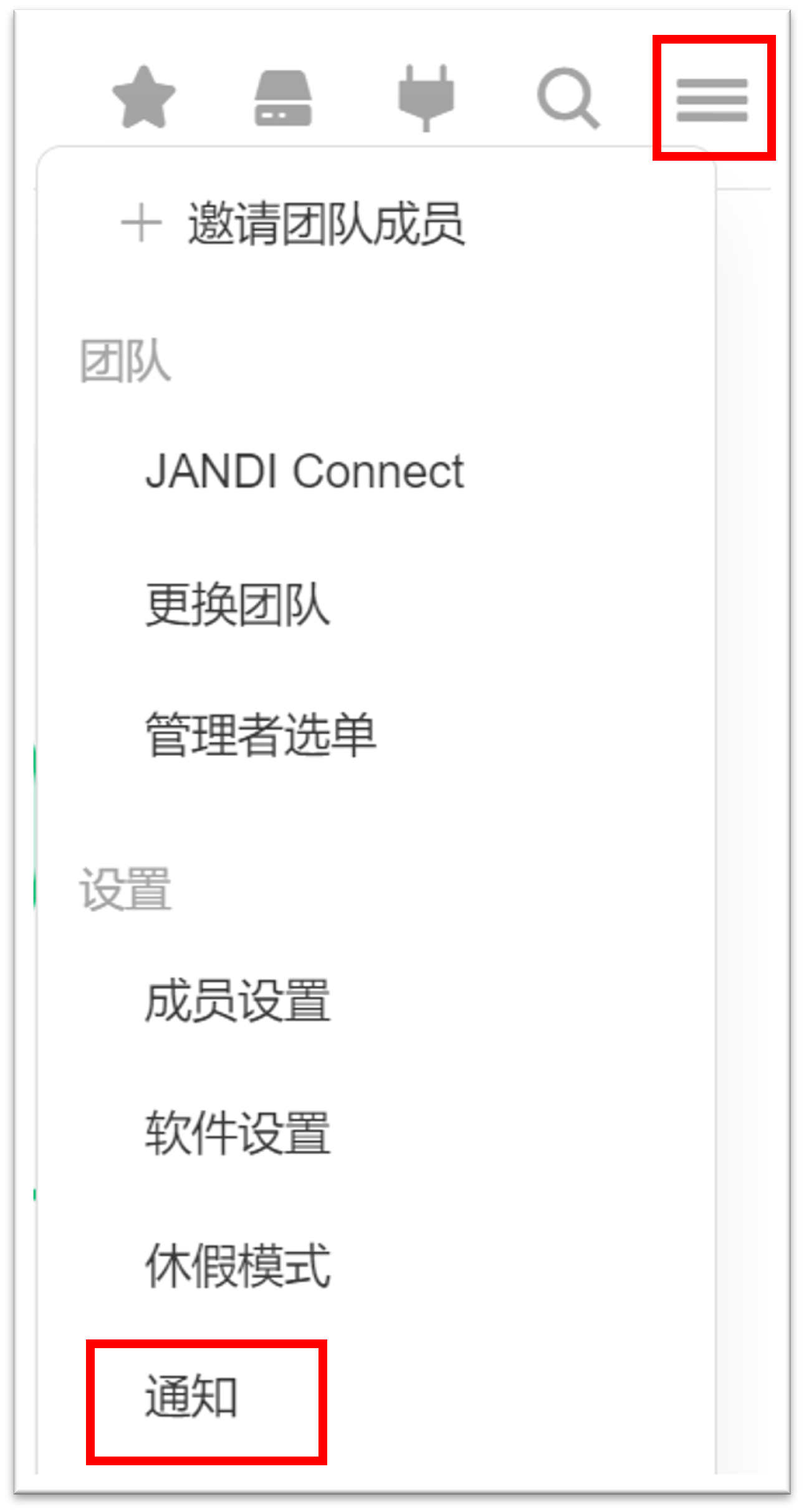The width and height of the screenshot is (804, 1512).
Task: Open search with the magnifier icon
Action: coord(568,98)
